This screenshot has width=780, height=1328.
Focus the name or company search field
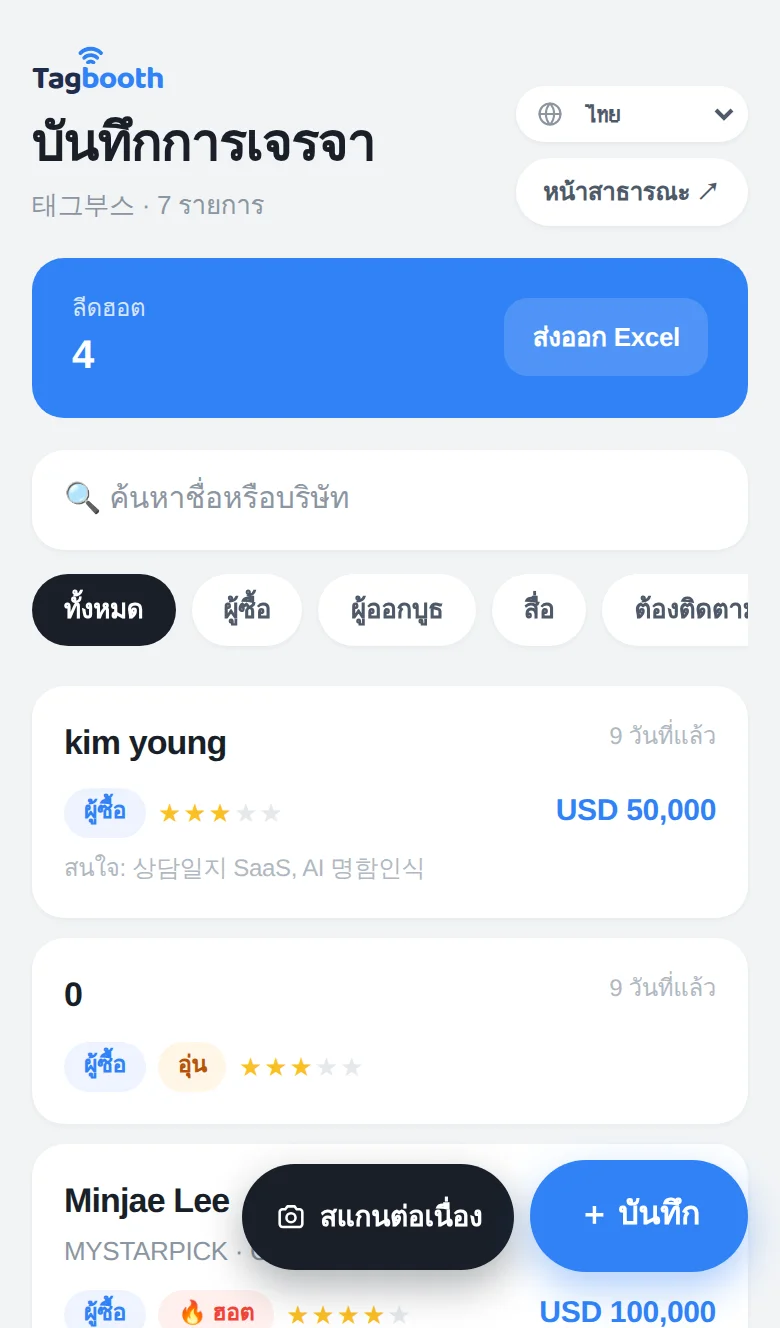390,499
